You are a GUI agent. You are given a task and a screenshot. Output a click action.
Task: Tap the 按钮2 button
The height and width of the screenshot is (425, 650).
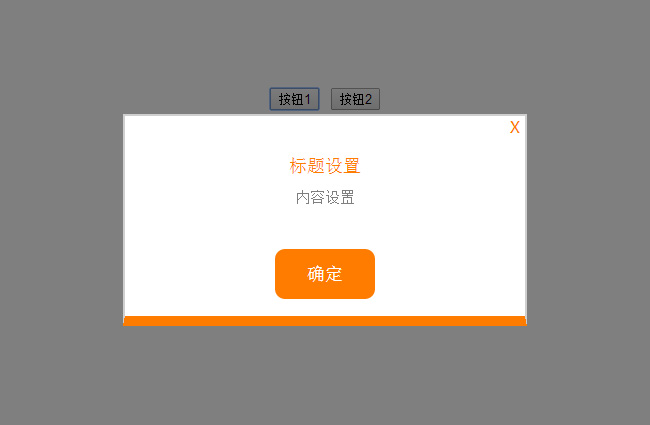pos(355,99)
